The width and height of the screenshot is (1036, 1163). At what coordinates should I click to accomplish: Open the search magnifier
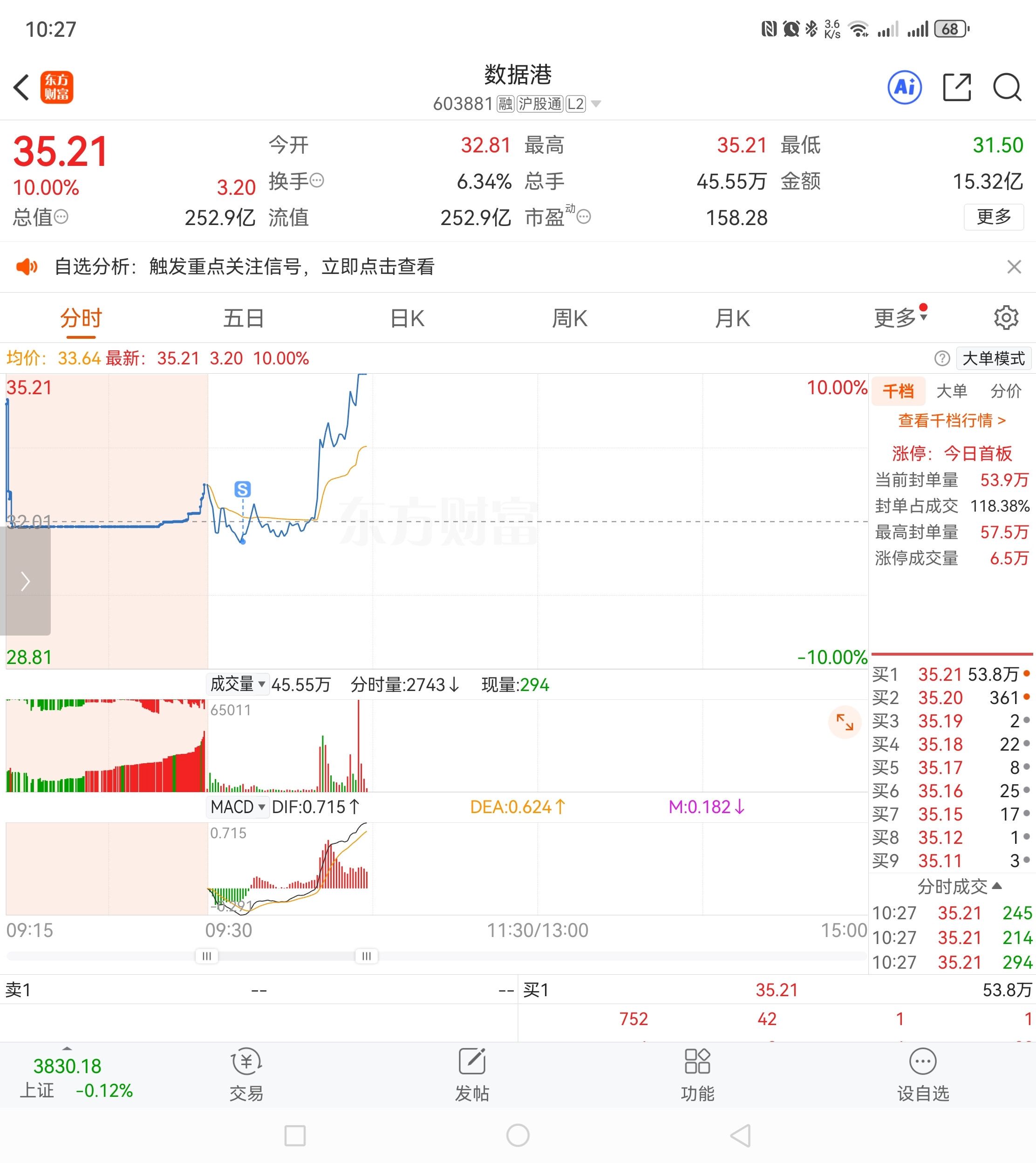(x=1006, y=87)
